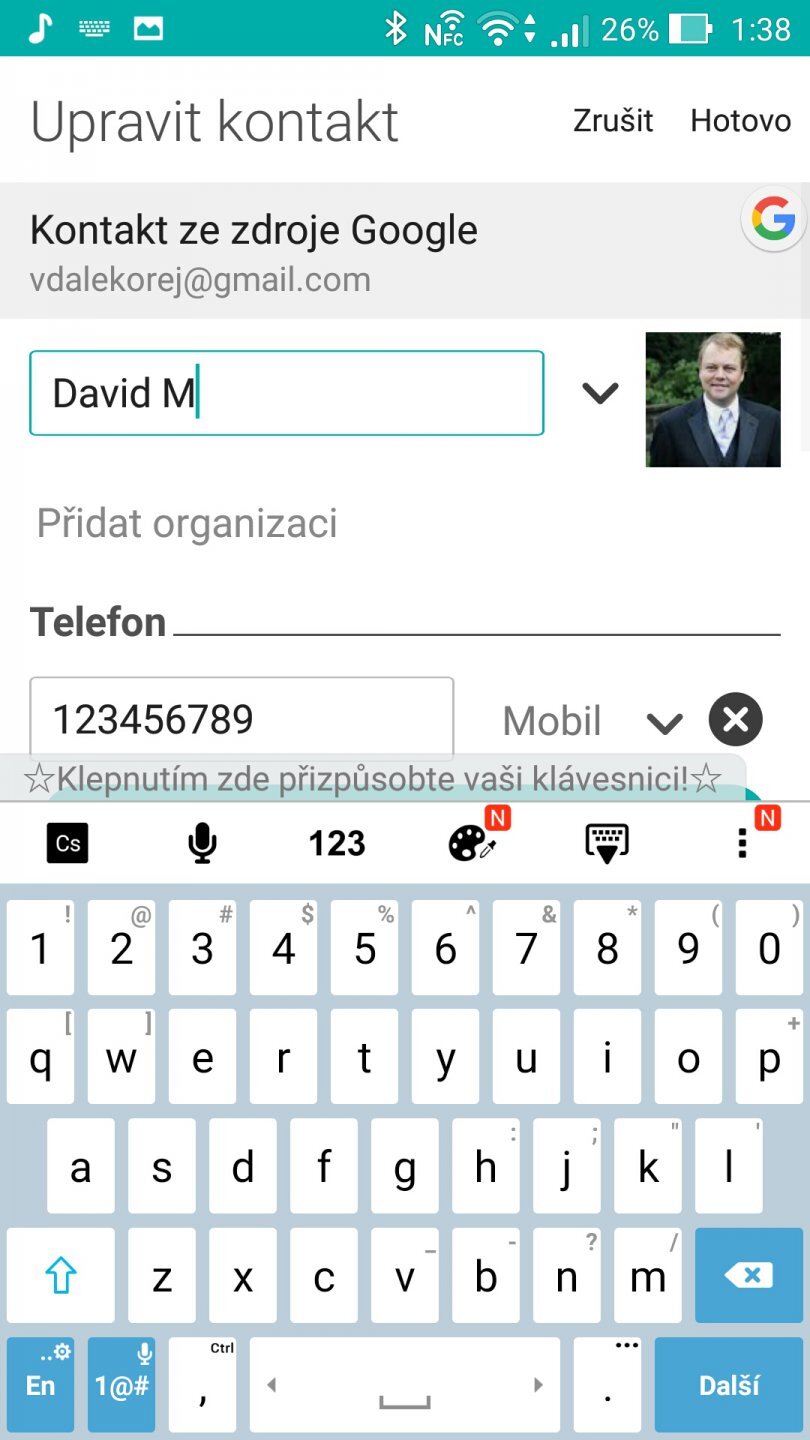
Task: Hide the keyboard with the keyboard icon
Action: click(x=606, y=843)
